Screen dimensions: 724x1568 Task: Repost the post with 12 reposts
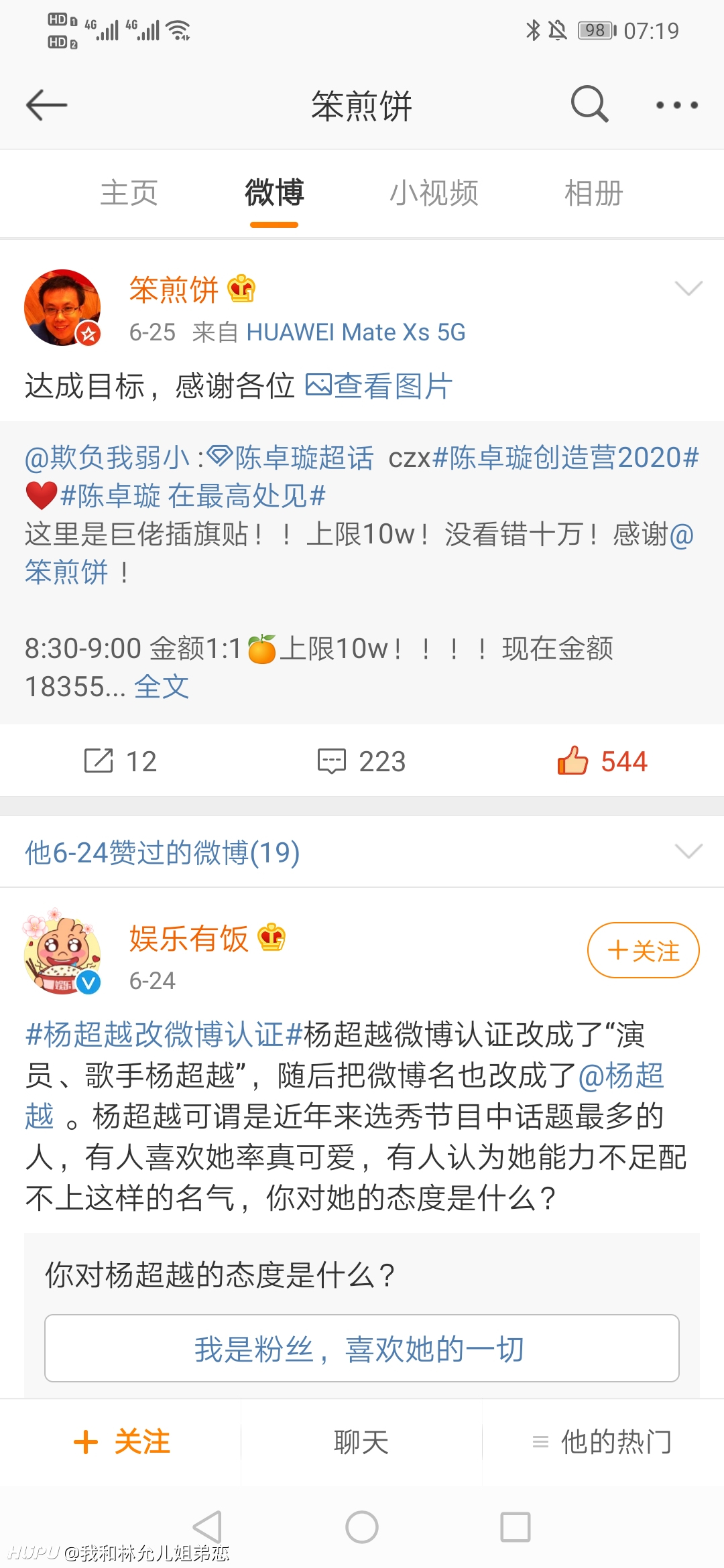tap(121, 761)
